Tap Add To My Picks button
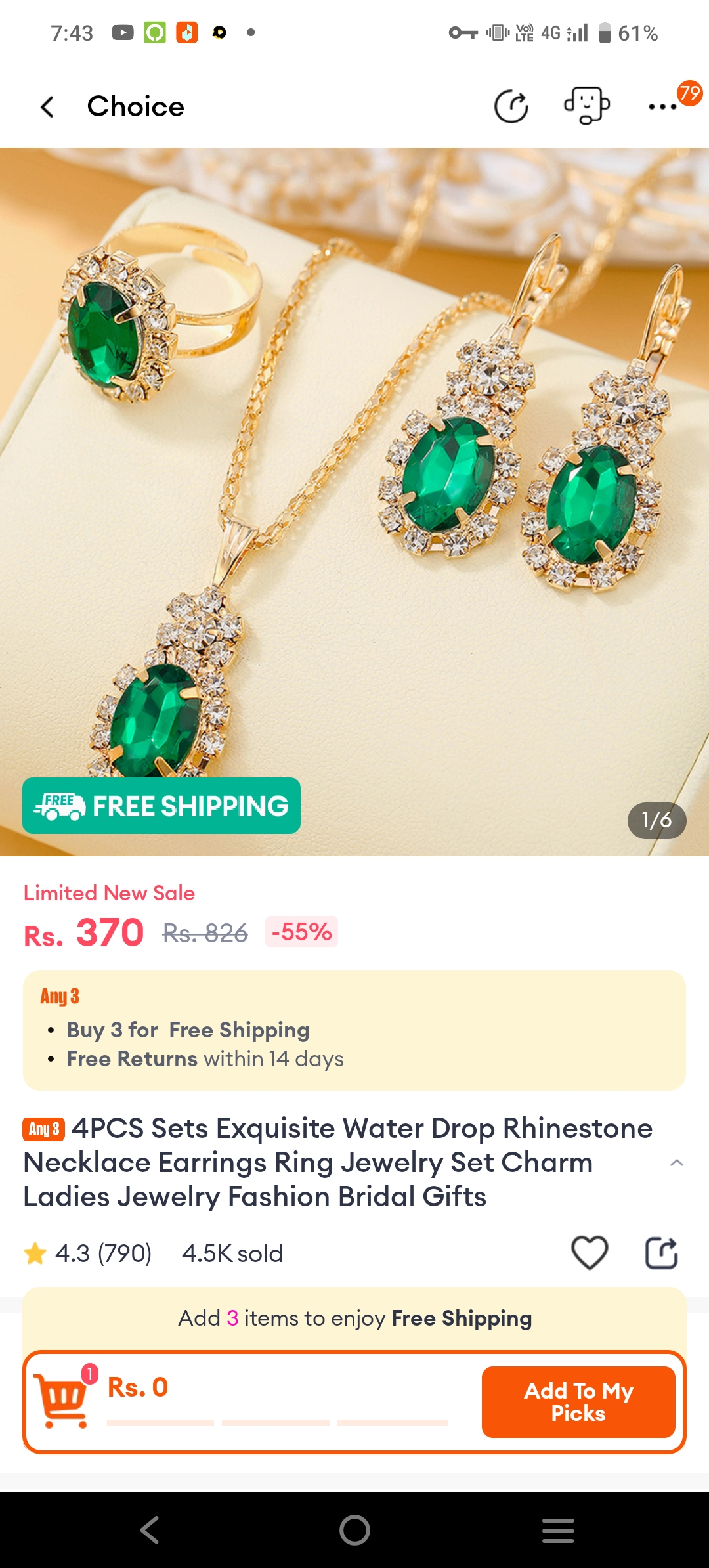Screen dimensions: 709x1568 [x=578, y=1402]
